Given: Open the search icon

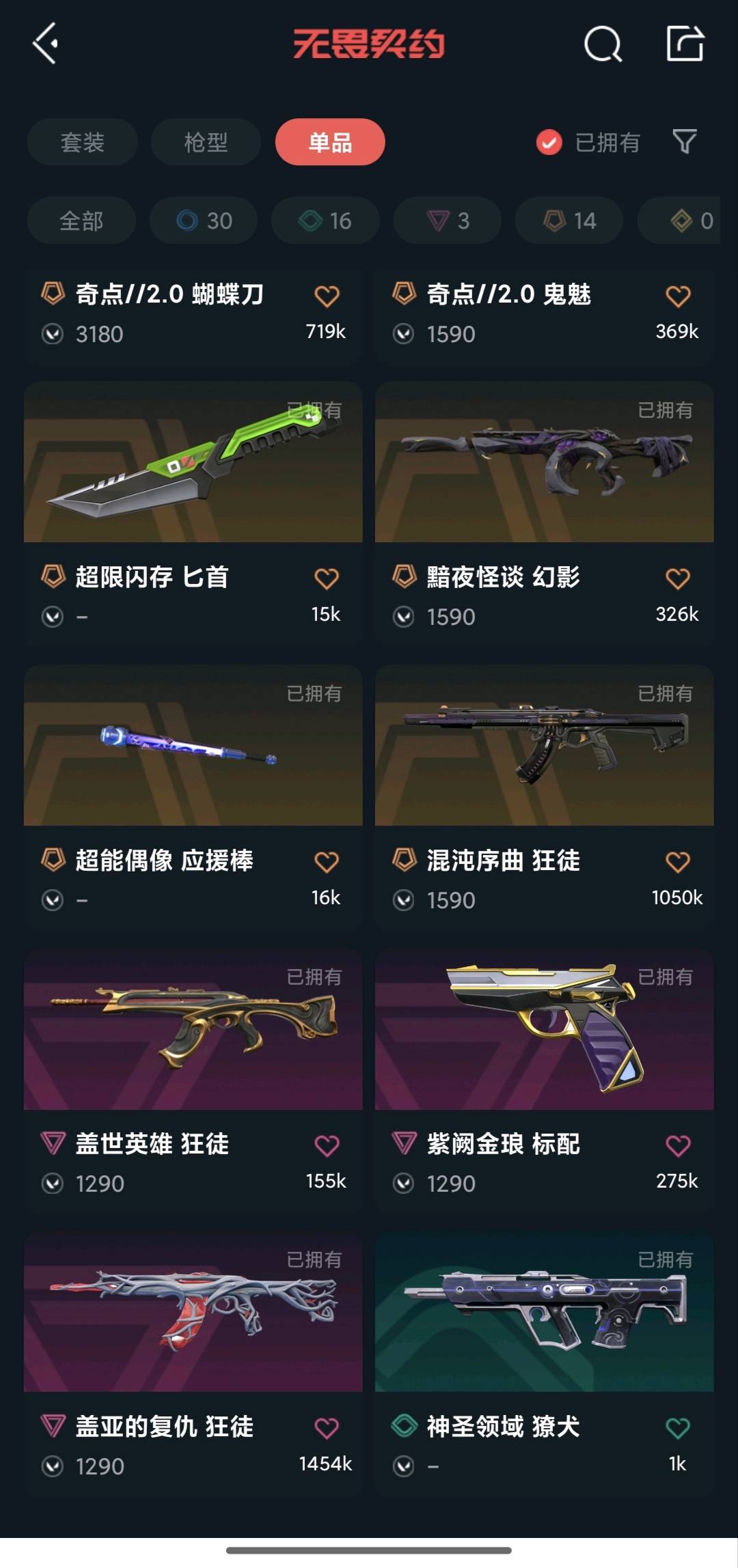Looking at the screenshot, I should coord(603,45).
